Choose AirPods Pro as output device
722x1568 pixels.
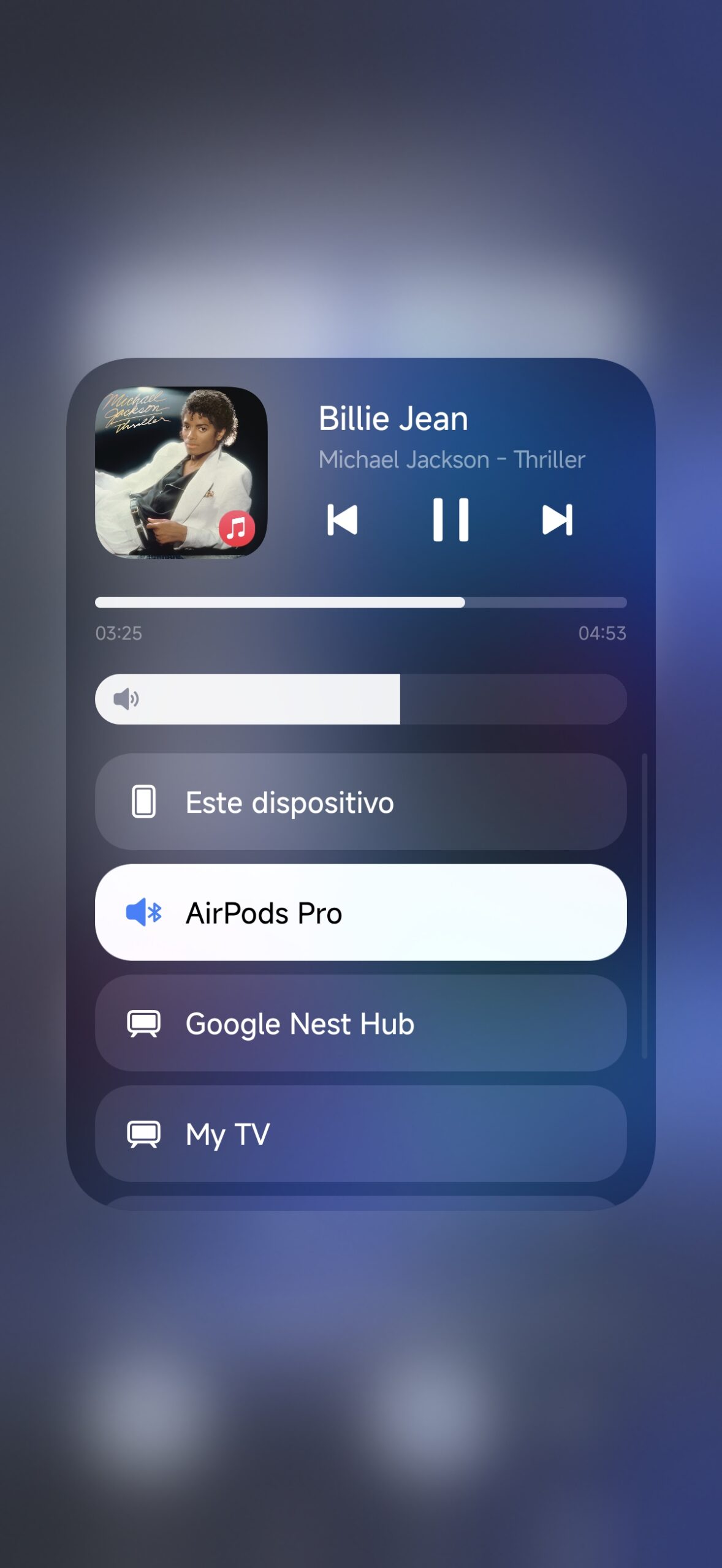pyautogui.click(x=360, y=913)
